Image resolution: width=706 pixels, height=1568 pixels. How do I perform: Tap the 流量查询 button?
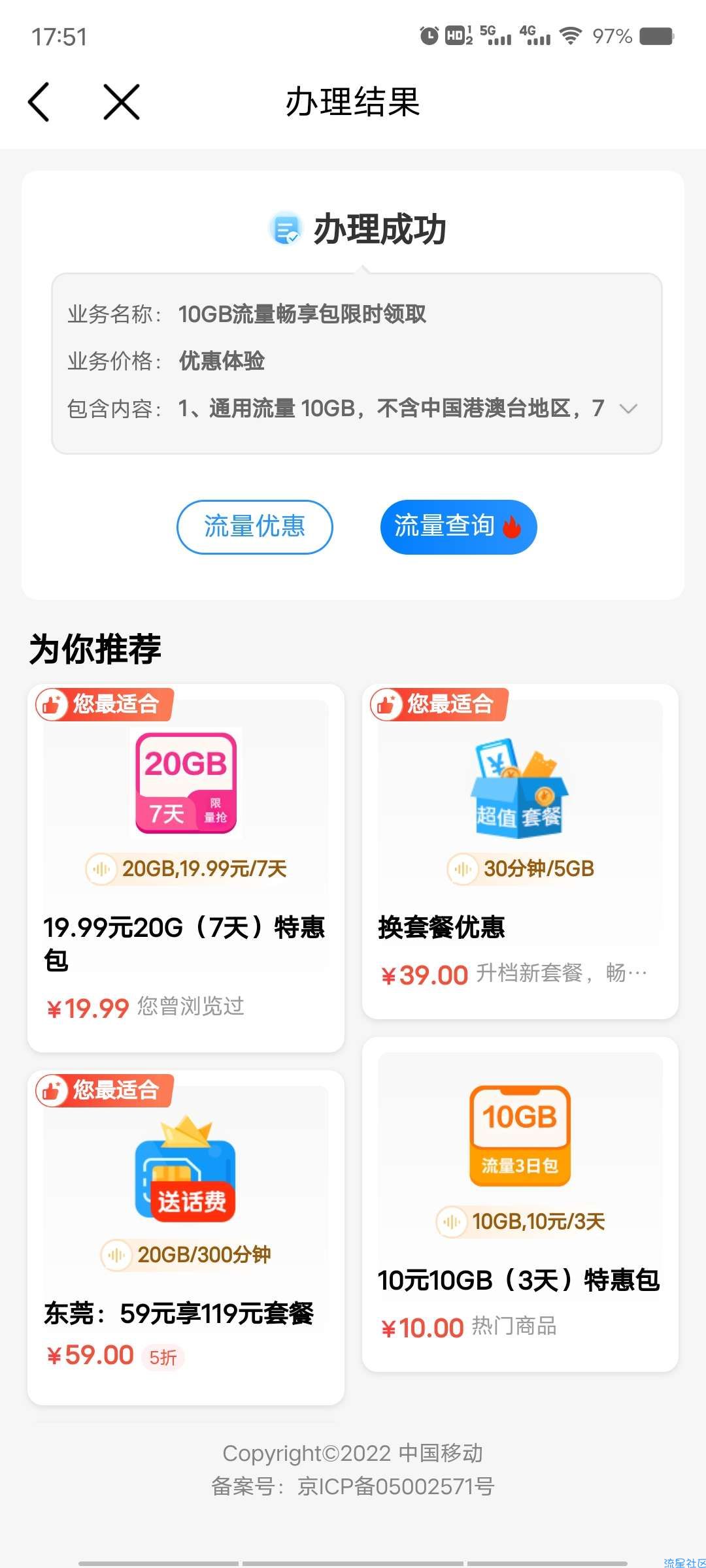pyautogui.click(x=458, y=527)
